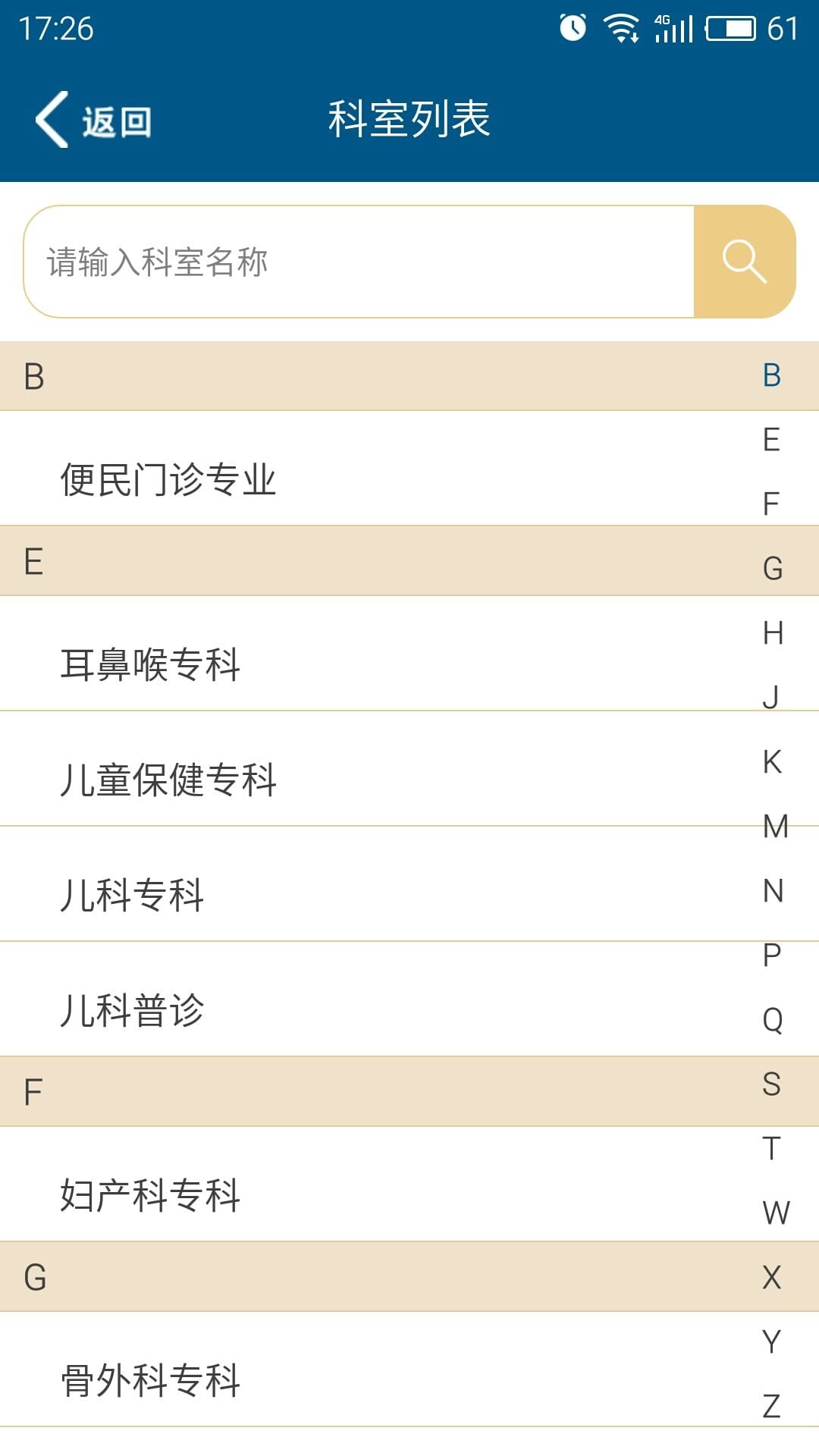Open 耳鼻喉专科 department
This screenshot has width=819, height=1456.
tap(150, 664)
